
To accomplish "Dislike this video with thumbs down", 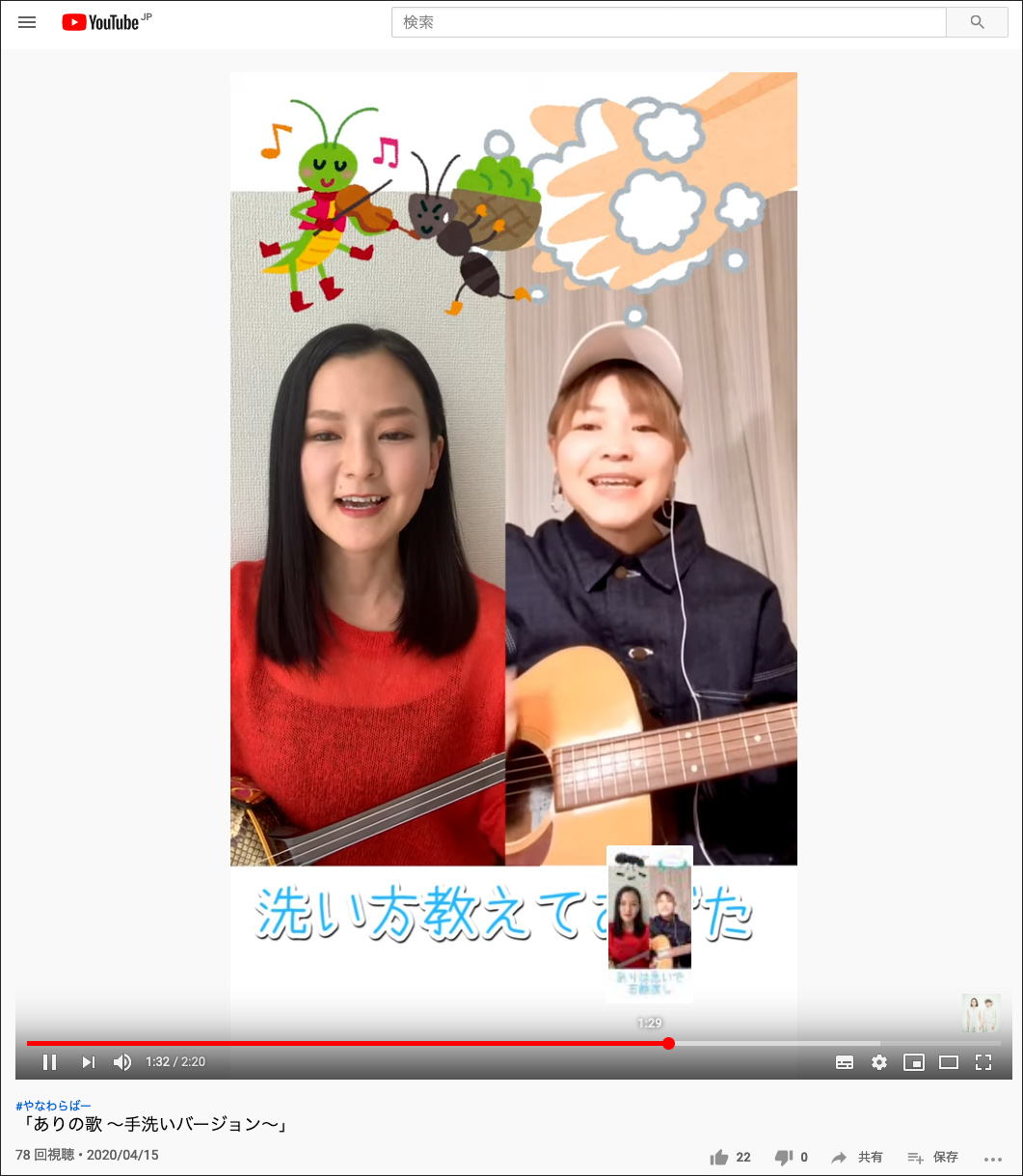I will point(784,1158).
